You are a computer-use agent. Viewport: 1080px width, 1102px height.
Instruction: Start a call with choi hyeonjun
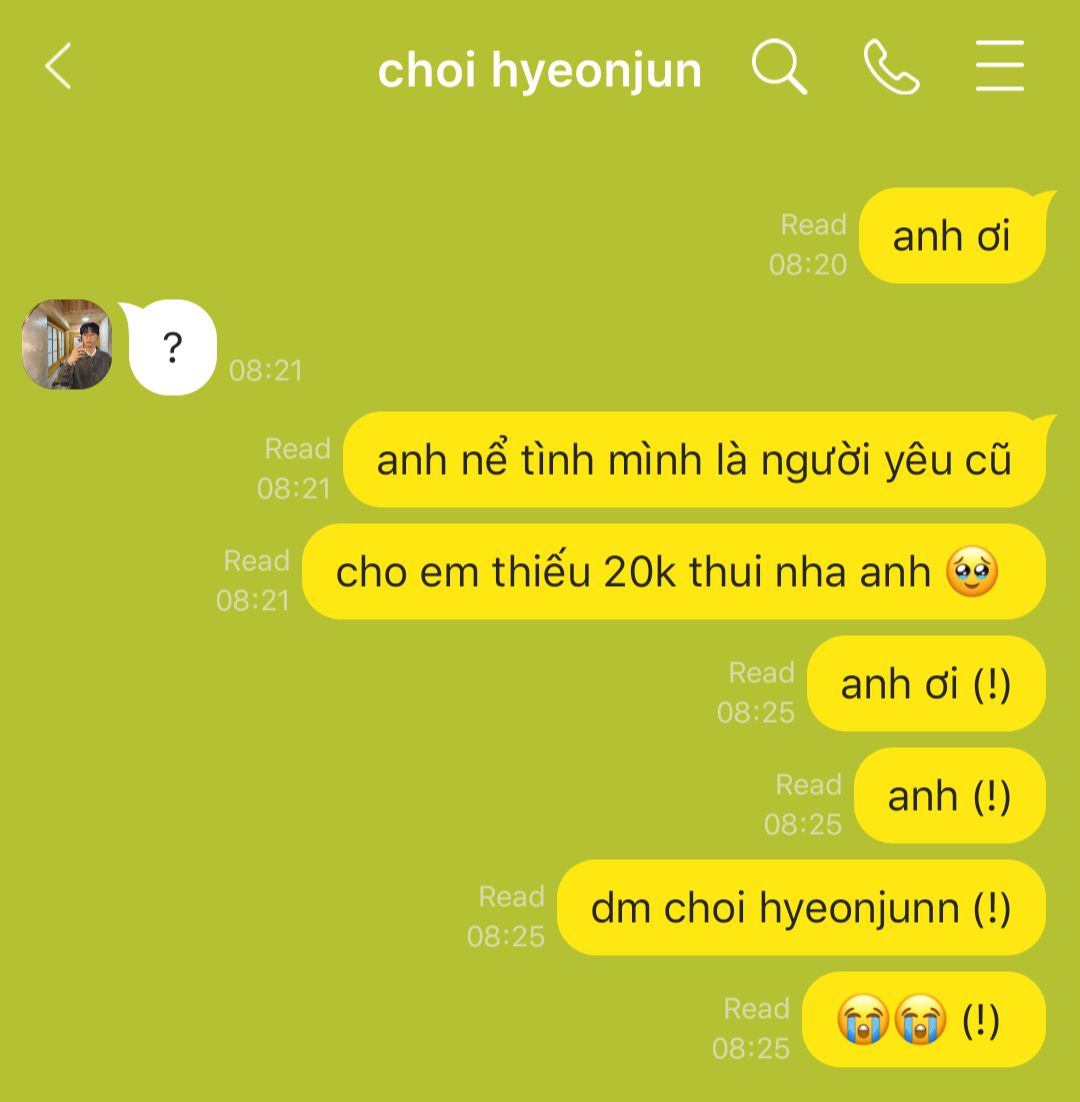point(891,68)
